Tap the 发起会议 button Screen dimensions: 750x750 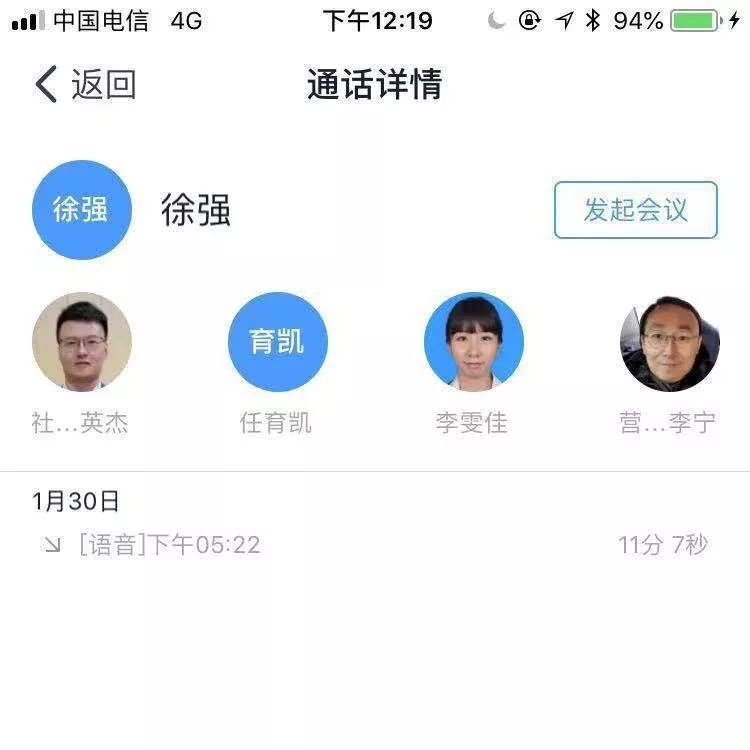(635, 210)
